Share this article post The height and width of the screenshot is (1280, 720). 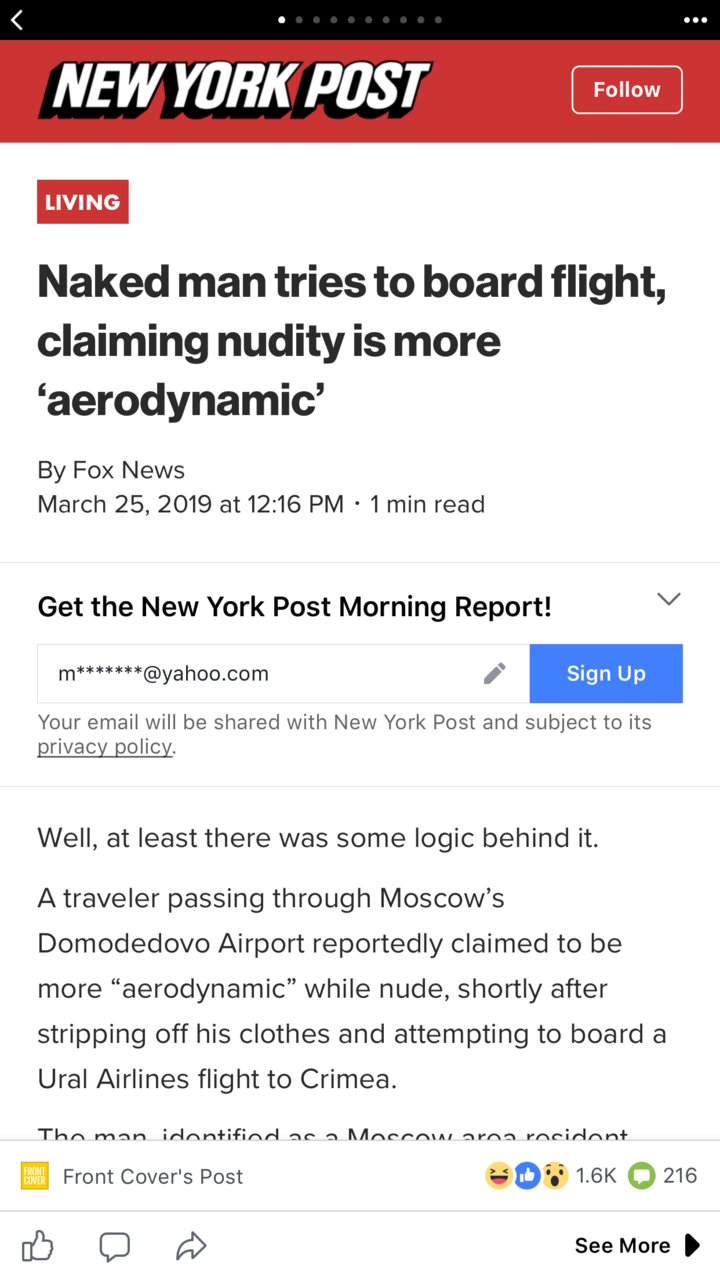click(x=190, y=1246)
